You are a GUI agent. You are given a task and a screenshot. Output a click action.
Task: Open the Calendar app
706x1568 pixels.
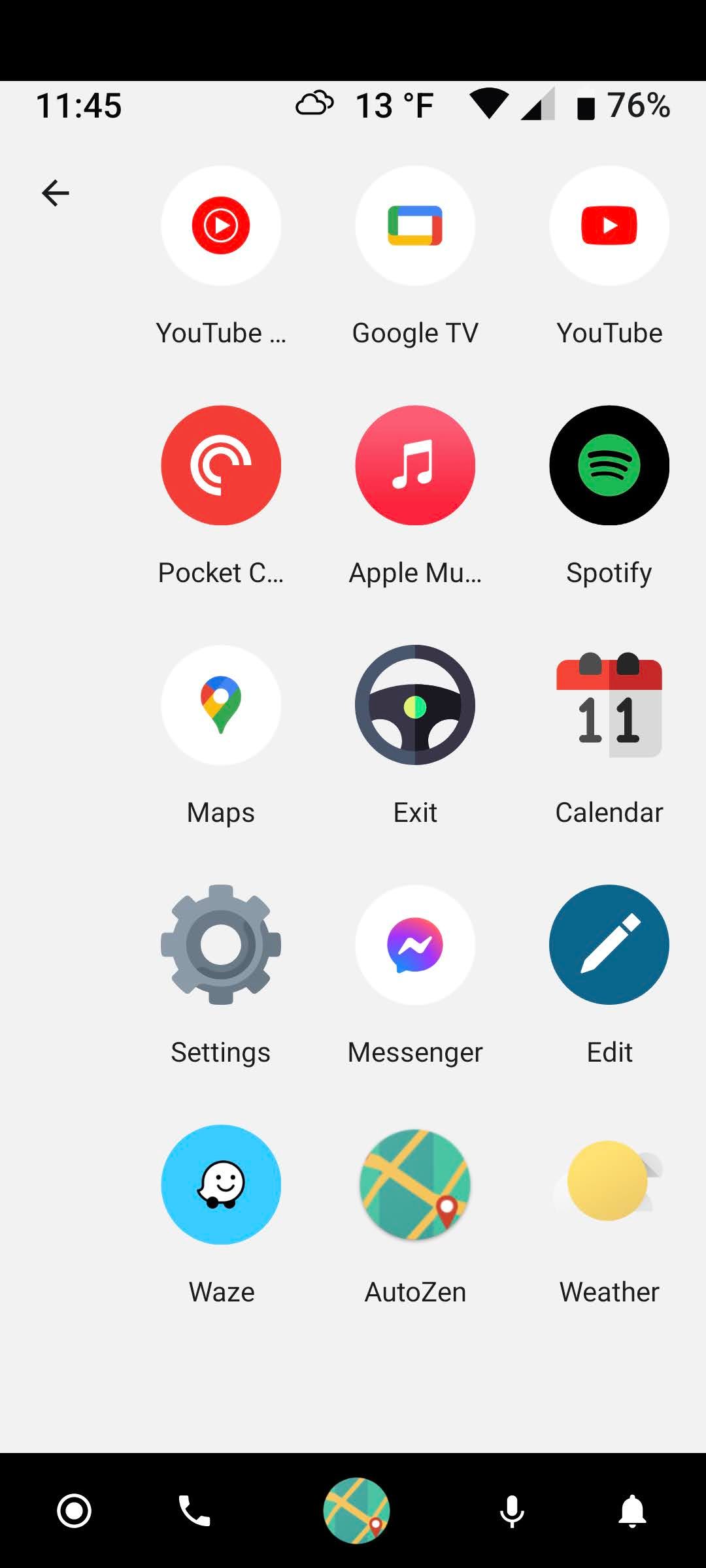pyautogui.click(x=609, y=704)
